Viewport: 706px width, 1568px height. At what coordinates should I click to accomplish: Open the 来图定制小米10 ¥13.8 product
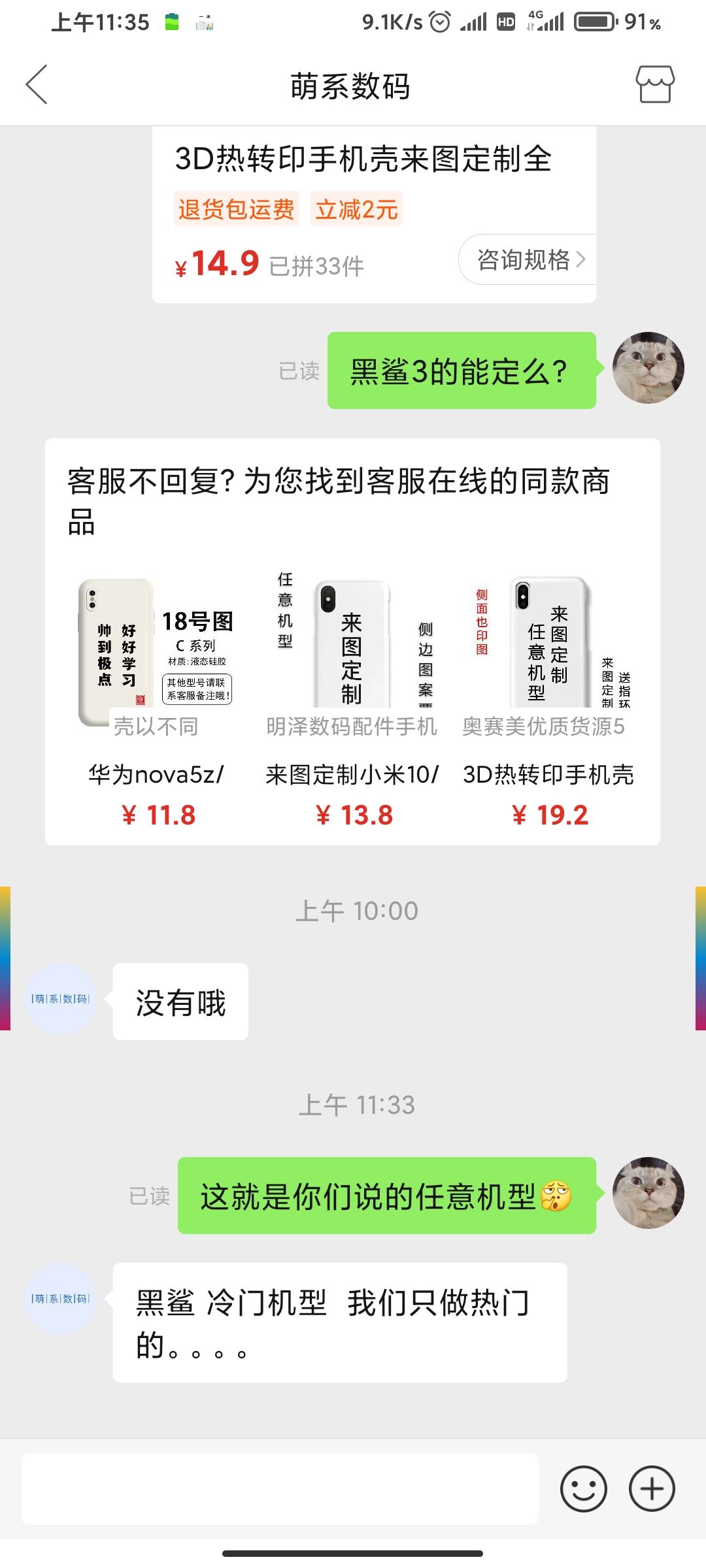coord(352,702)
